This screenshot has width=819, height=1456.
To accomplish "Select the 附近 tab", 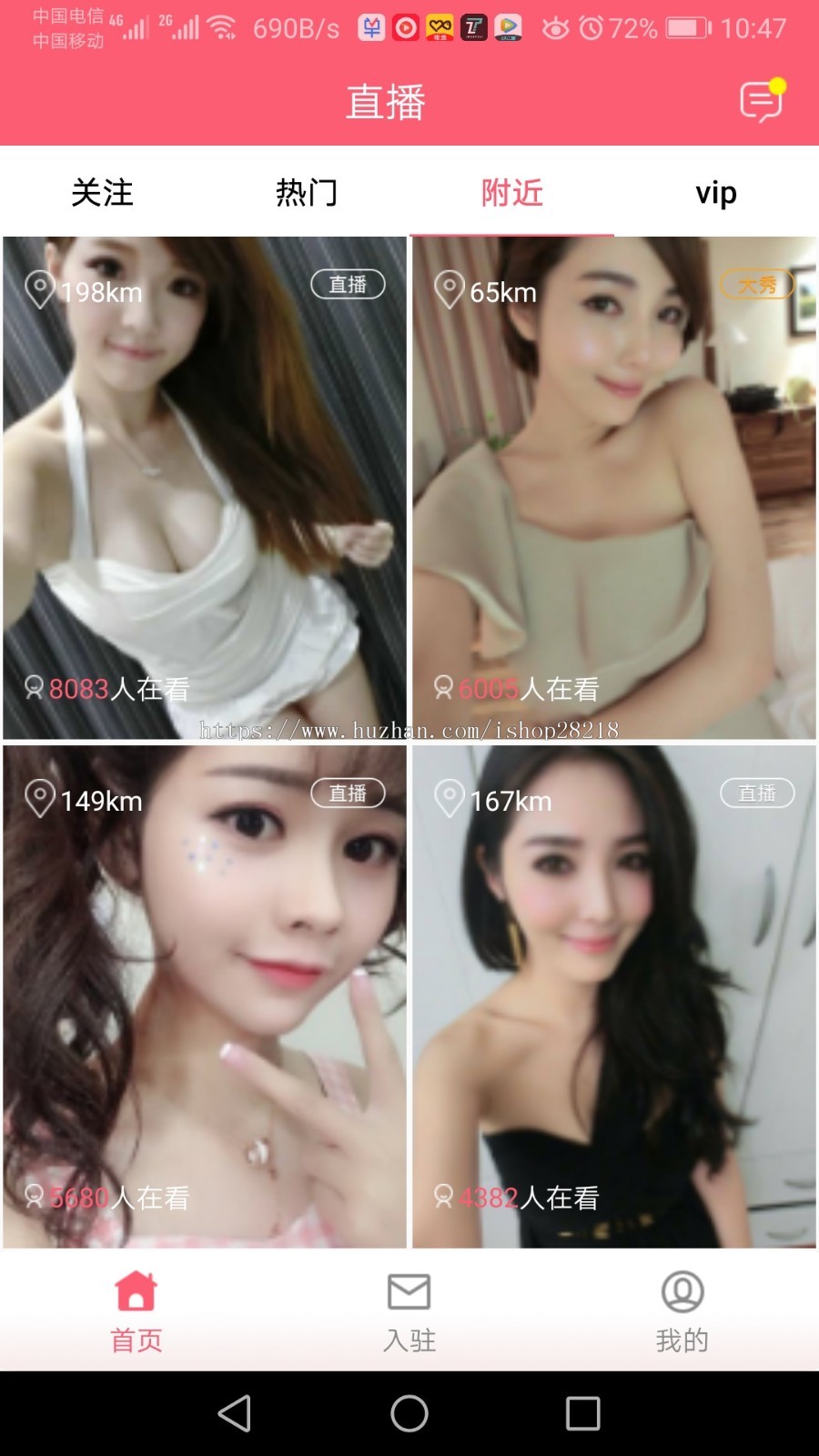I will coord(511,193).
